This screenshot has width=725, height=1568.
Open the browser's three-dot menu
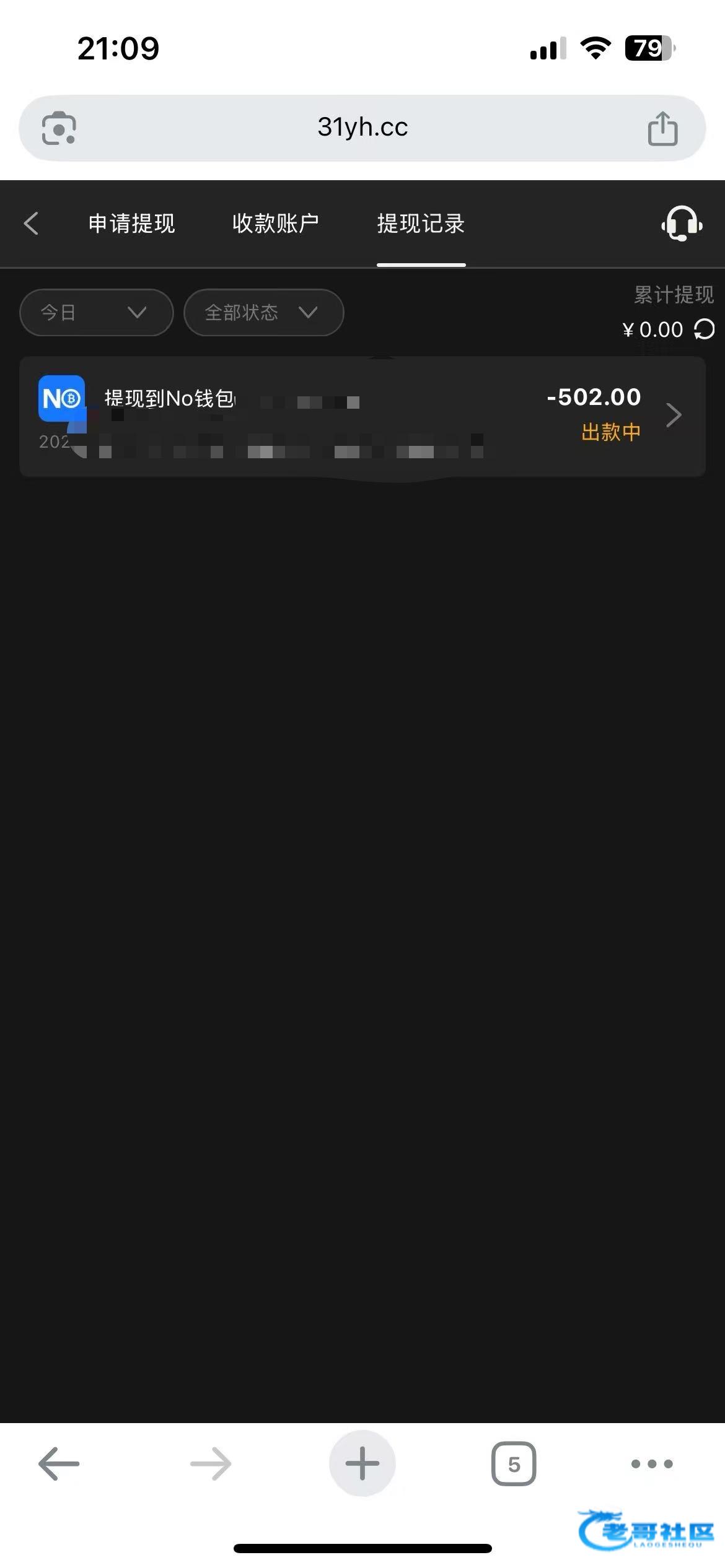coord(651,1464)
